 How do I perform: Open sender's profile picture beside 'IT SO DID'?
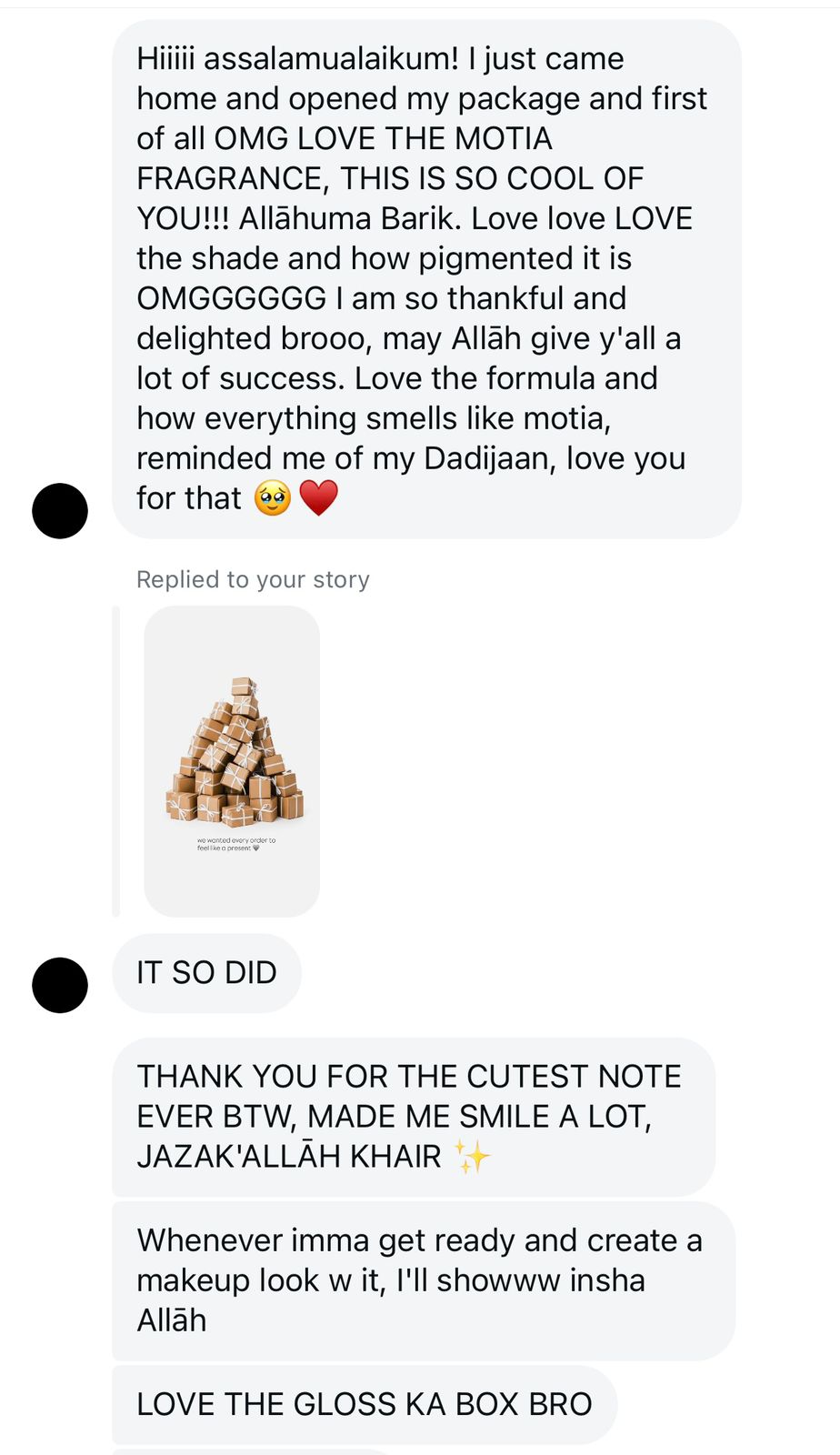pos(60,985)
